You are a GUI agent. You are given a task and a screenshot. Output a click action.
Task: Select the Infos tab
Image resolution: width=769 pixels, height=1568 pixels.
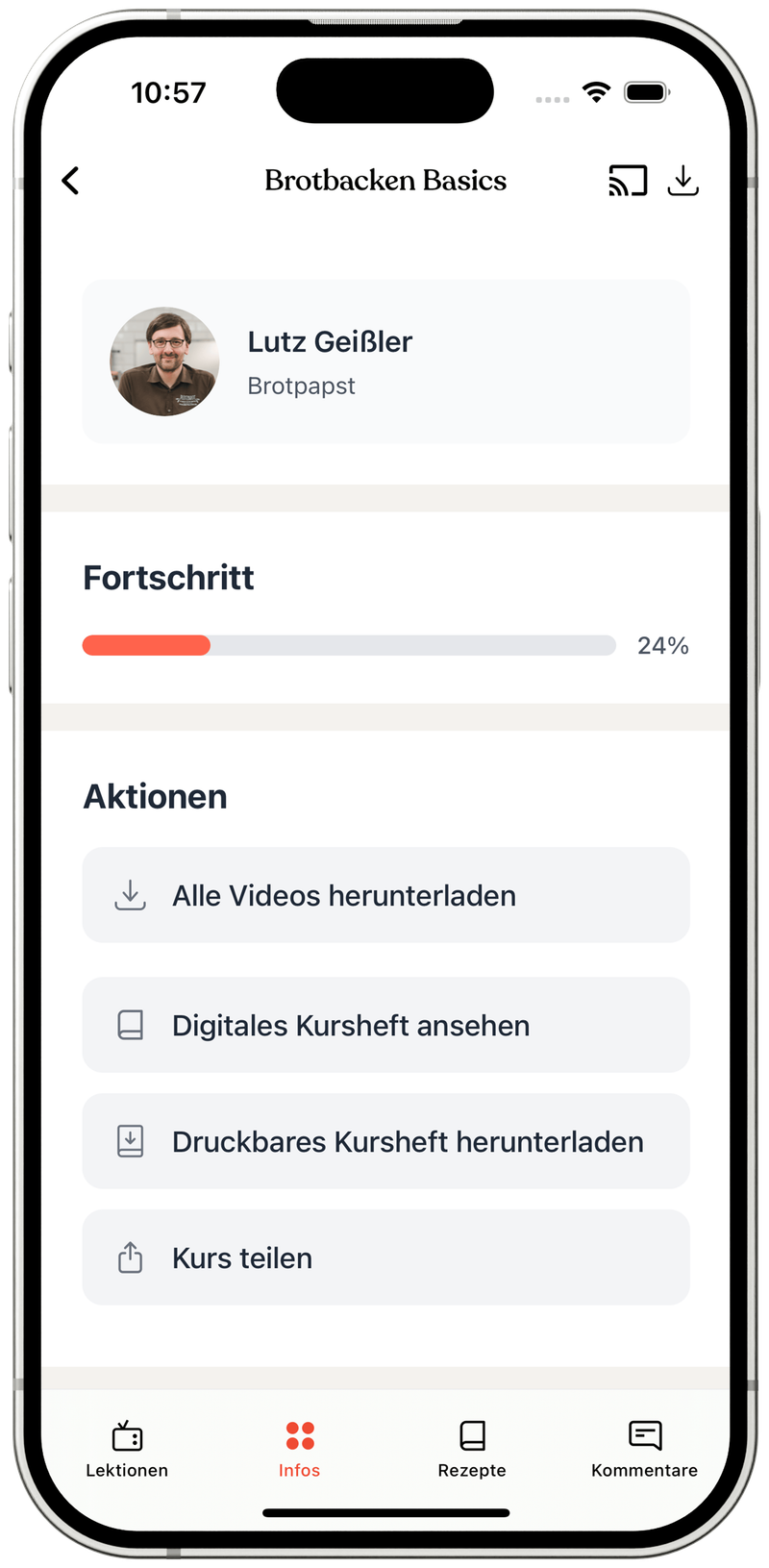click(x=299, y=1449)
